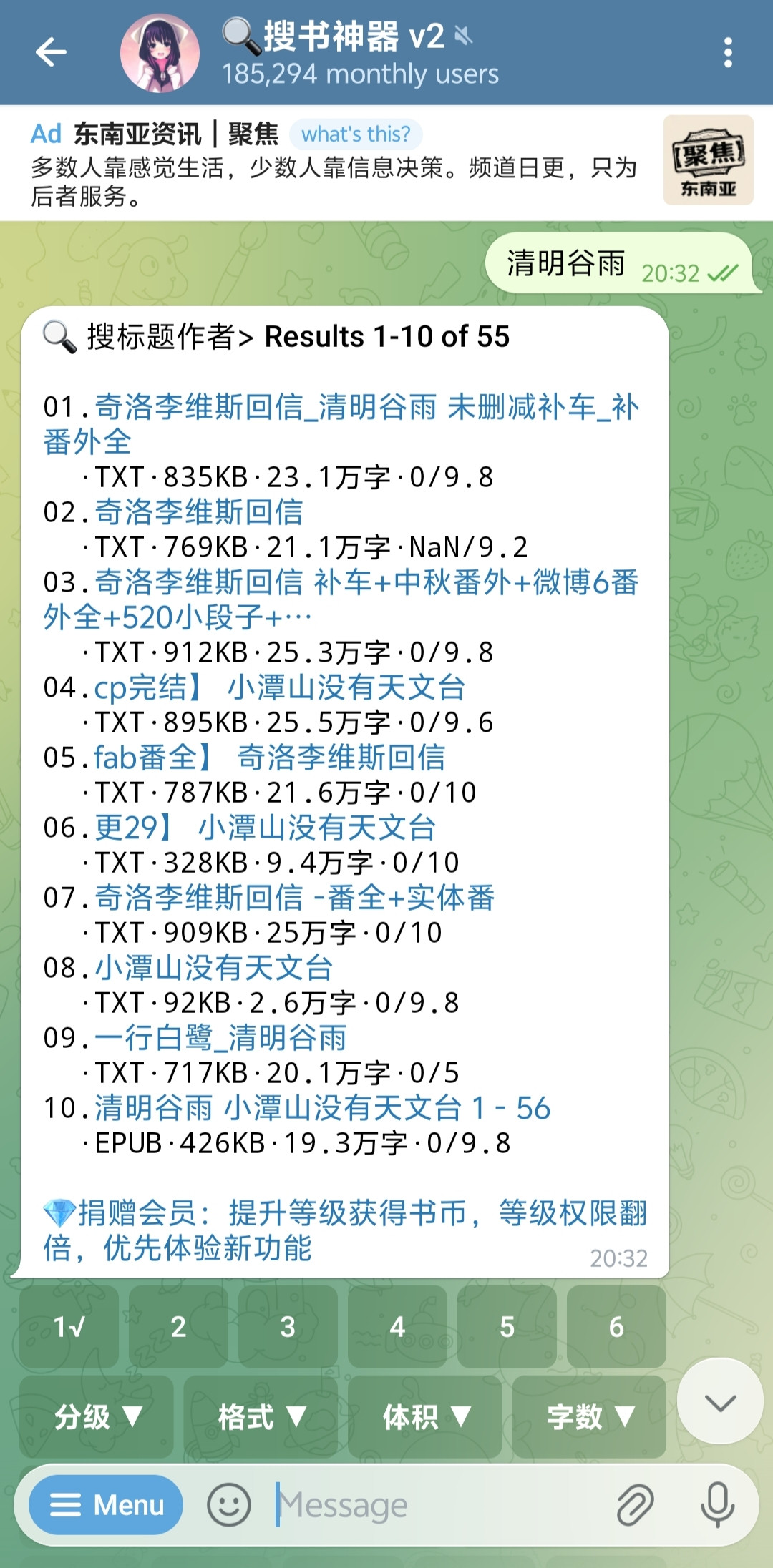773x1568 pixels.
Task: Open result 07 奇洛李维斯回信 -番全+实体番
Action: [294, 898]
